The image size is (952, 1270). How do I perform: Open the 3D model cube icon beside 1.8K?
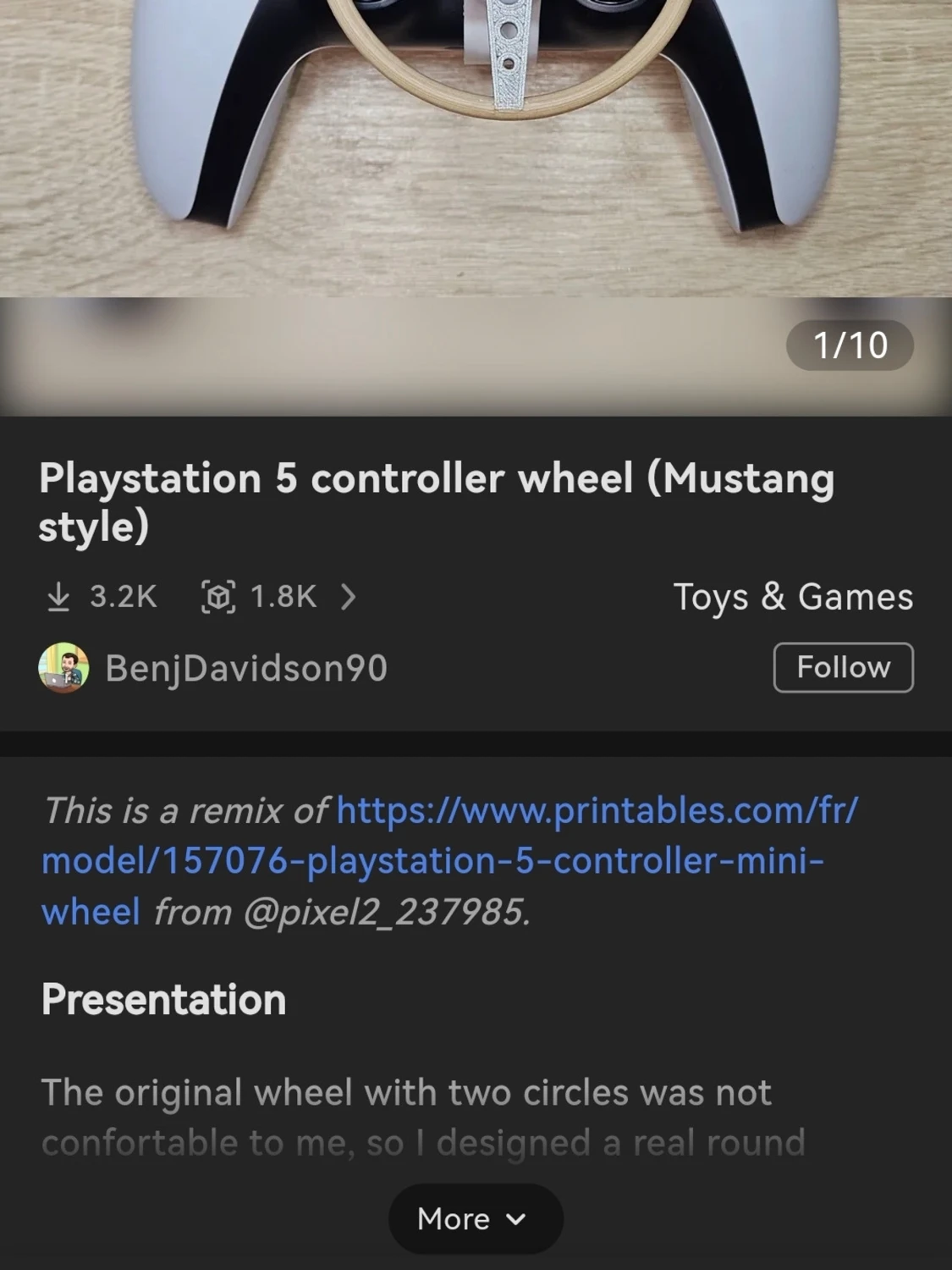point(217,597)
